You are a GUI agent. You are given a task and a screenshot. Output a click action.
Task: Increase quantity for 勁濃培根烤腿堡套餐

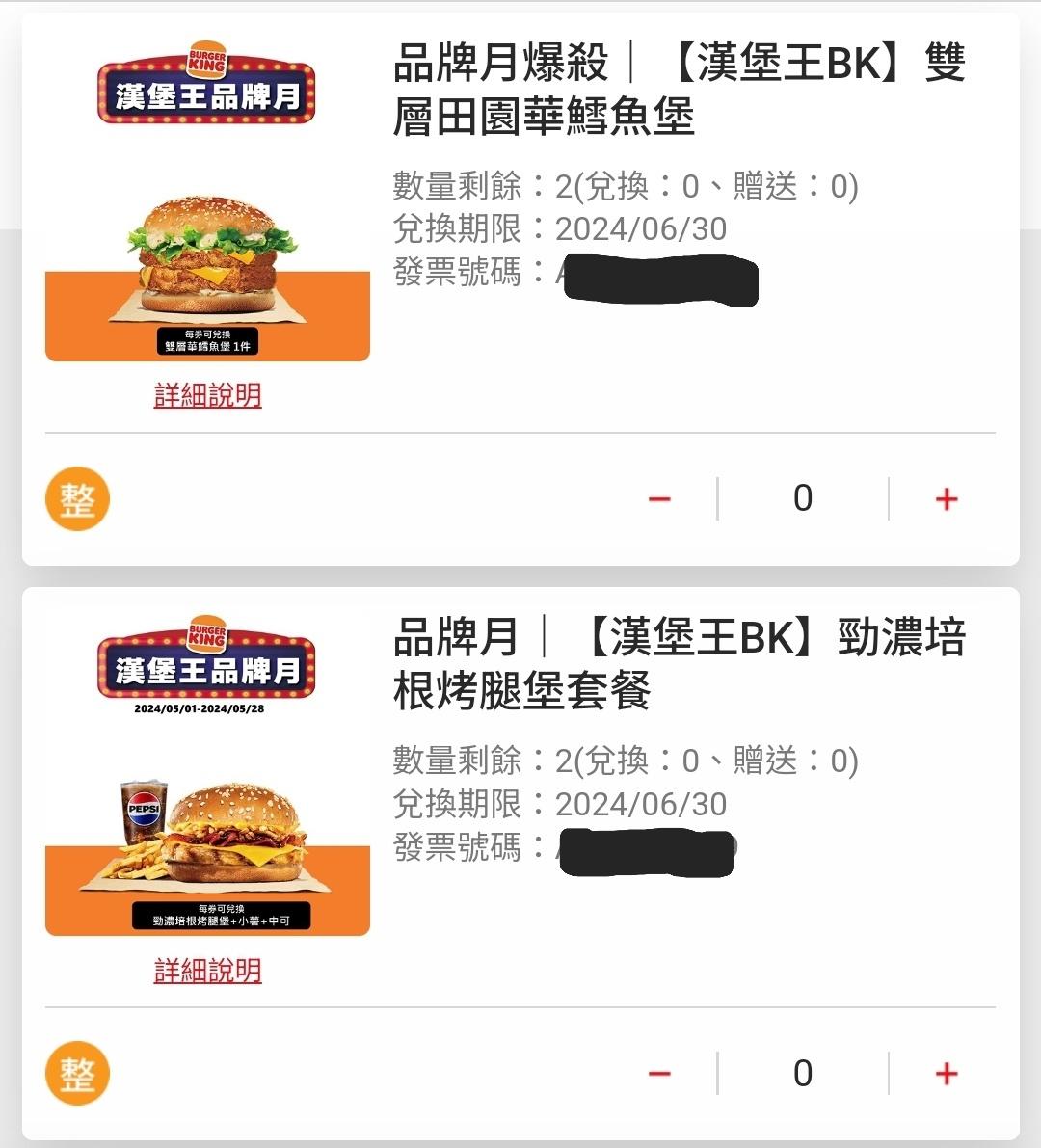947,1074
